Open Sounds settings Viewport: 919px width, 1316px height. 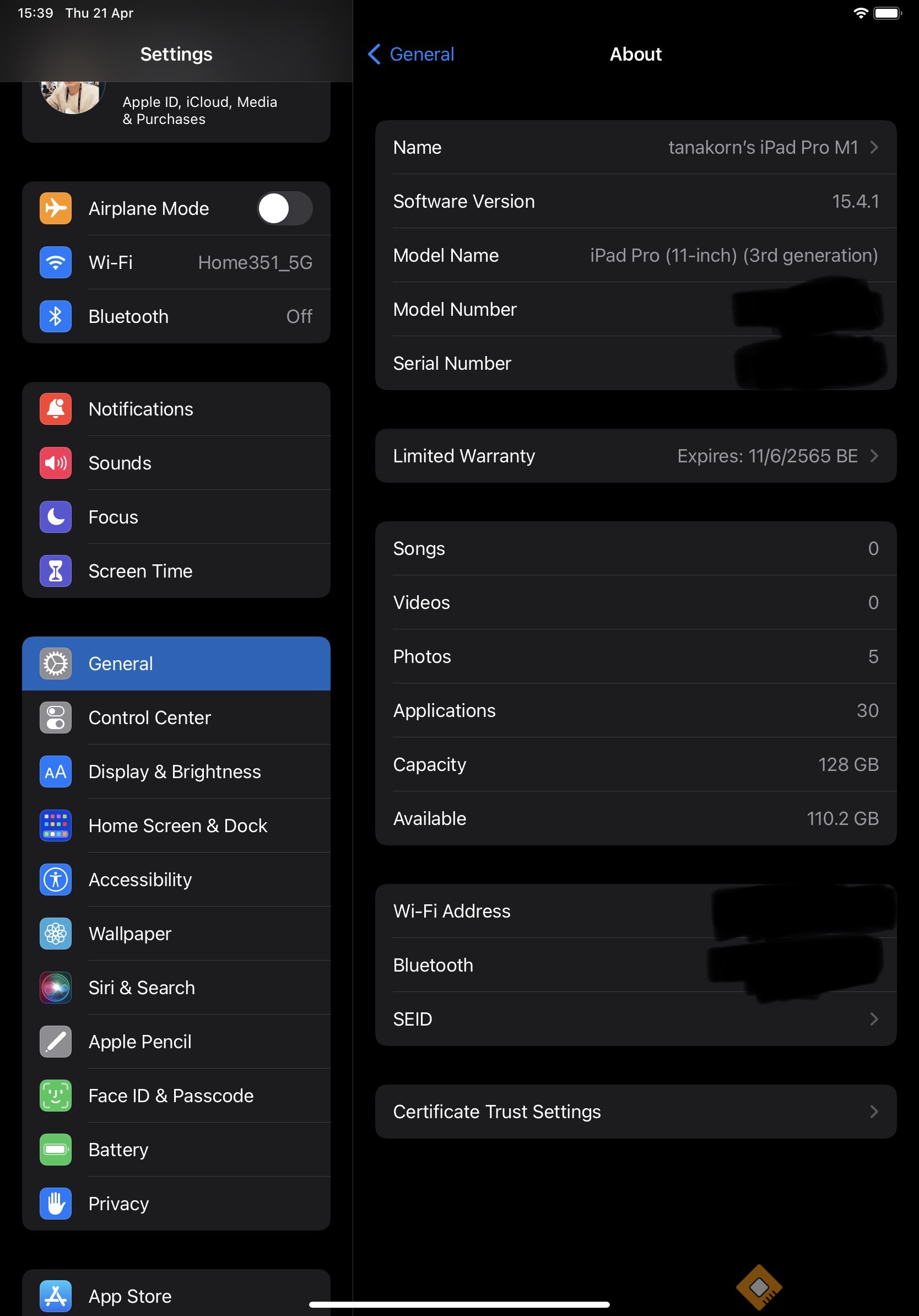click(x=176, y=463)
